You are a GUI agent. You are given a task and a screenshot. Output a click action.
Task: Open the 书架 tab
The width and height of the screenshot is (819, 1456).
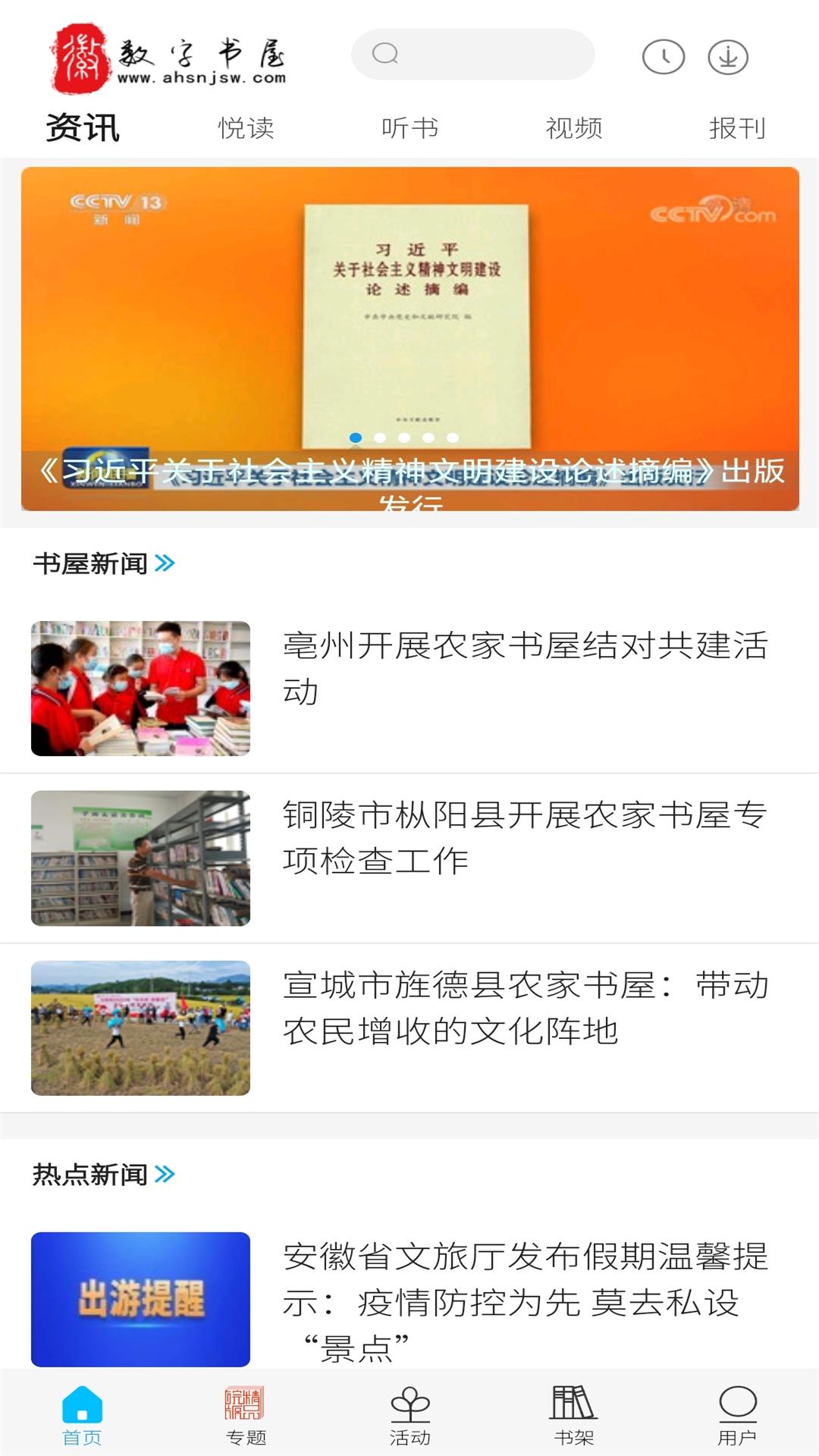tap(574, 1415)
